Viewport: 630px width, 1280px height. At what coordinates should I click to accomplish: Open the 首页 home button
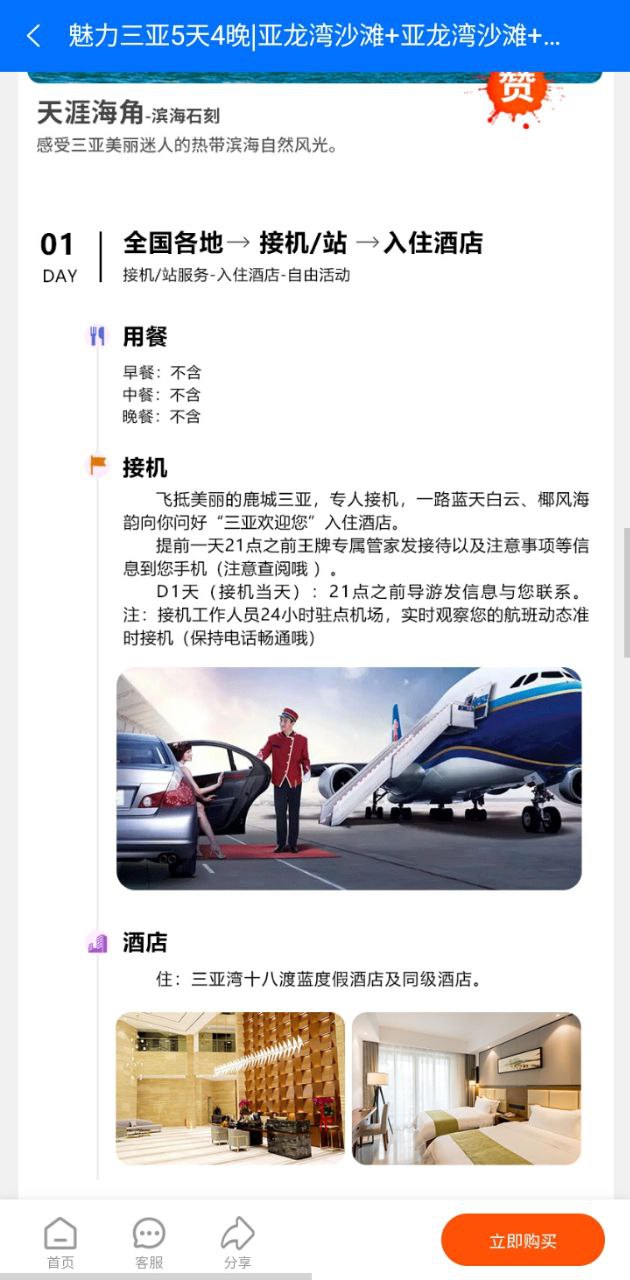[x=60, y=1242]
